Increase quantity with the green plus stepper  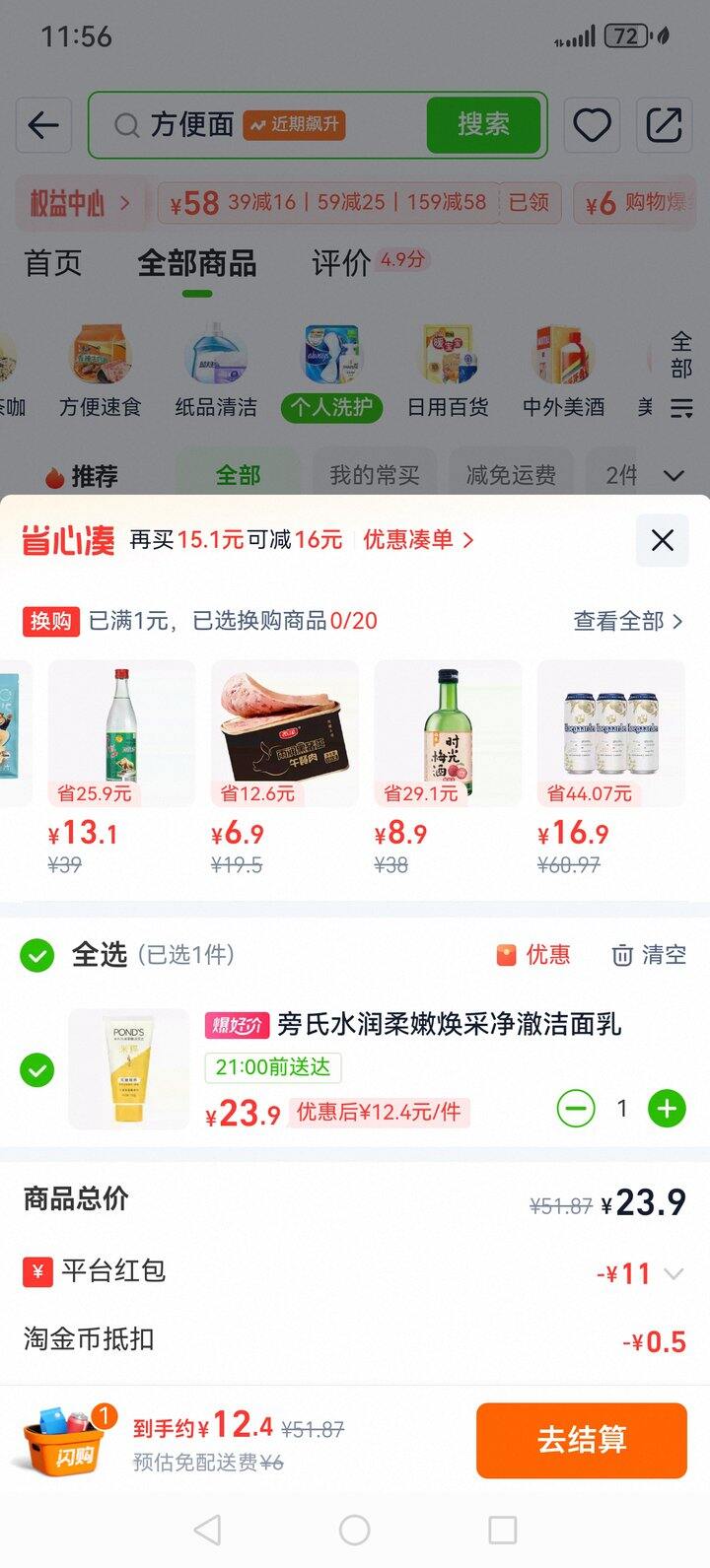pos(667,1108)
